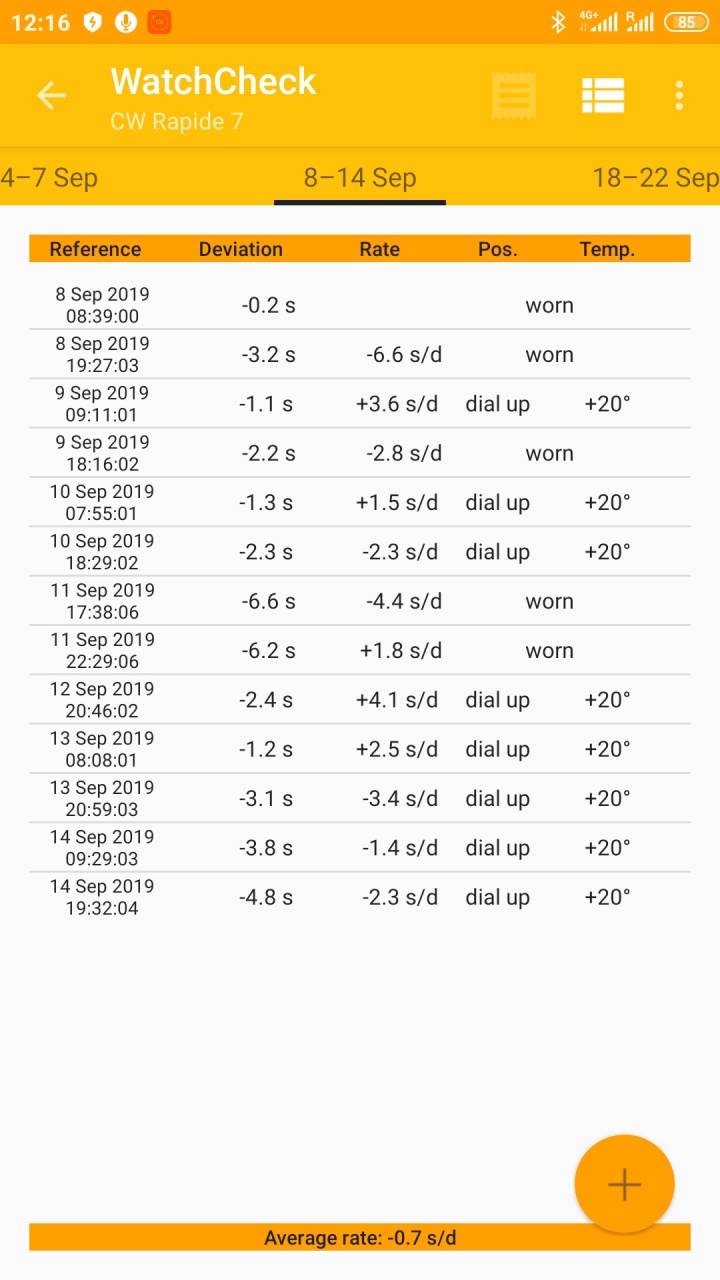Switch to the 18–22 Sep tab
The width and height of the screenshot is (720, 1280).
[x=655, y=178]
